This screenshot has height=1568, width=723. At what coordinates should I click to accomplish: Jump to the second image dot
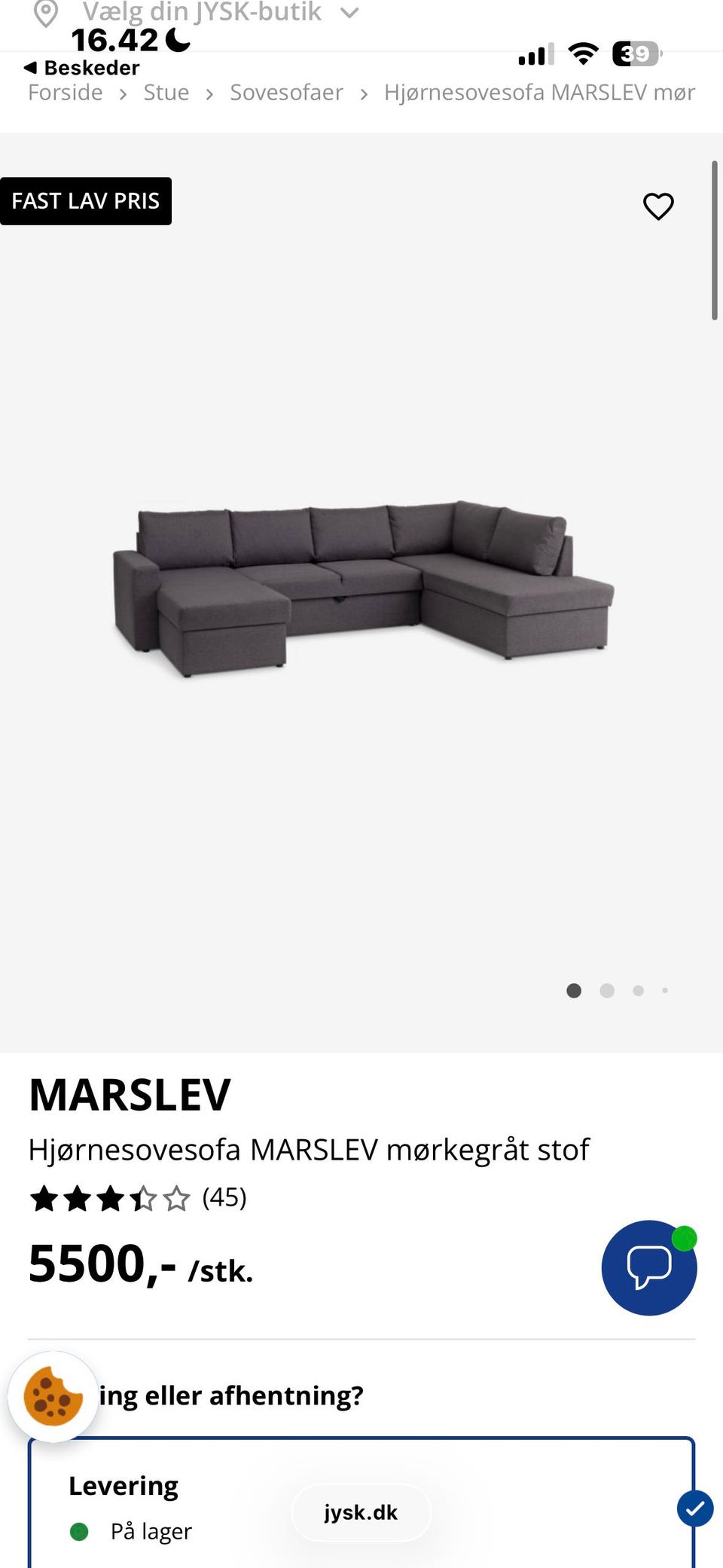607,991
